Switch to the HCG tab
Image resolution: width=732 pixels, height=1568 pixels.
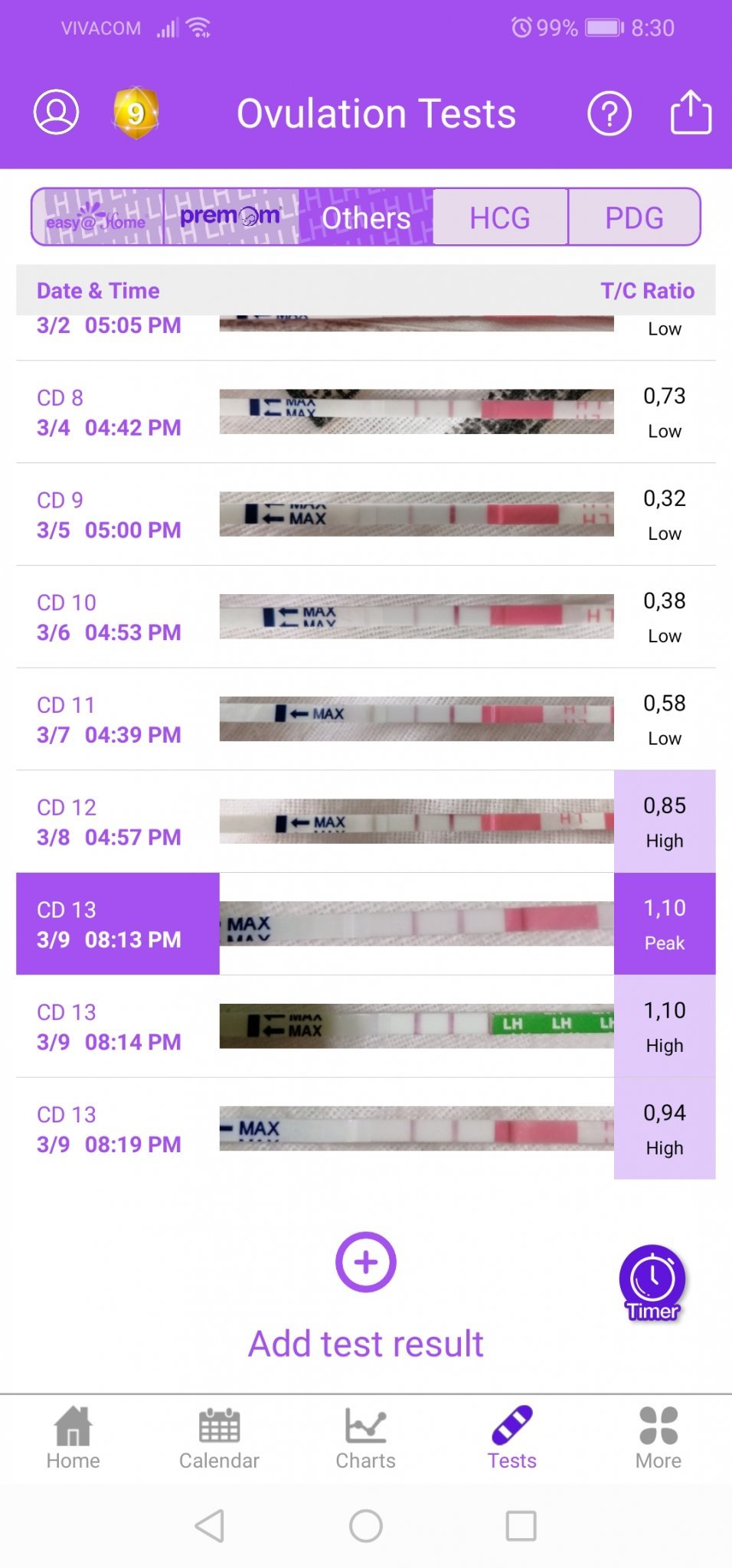tap(500, 217)
